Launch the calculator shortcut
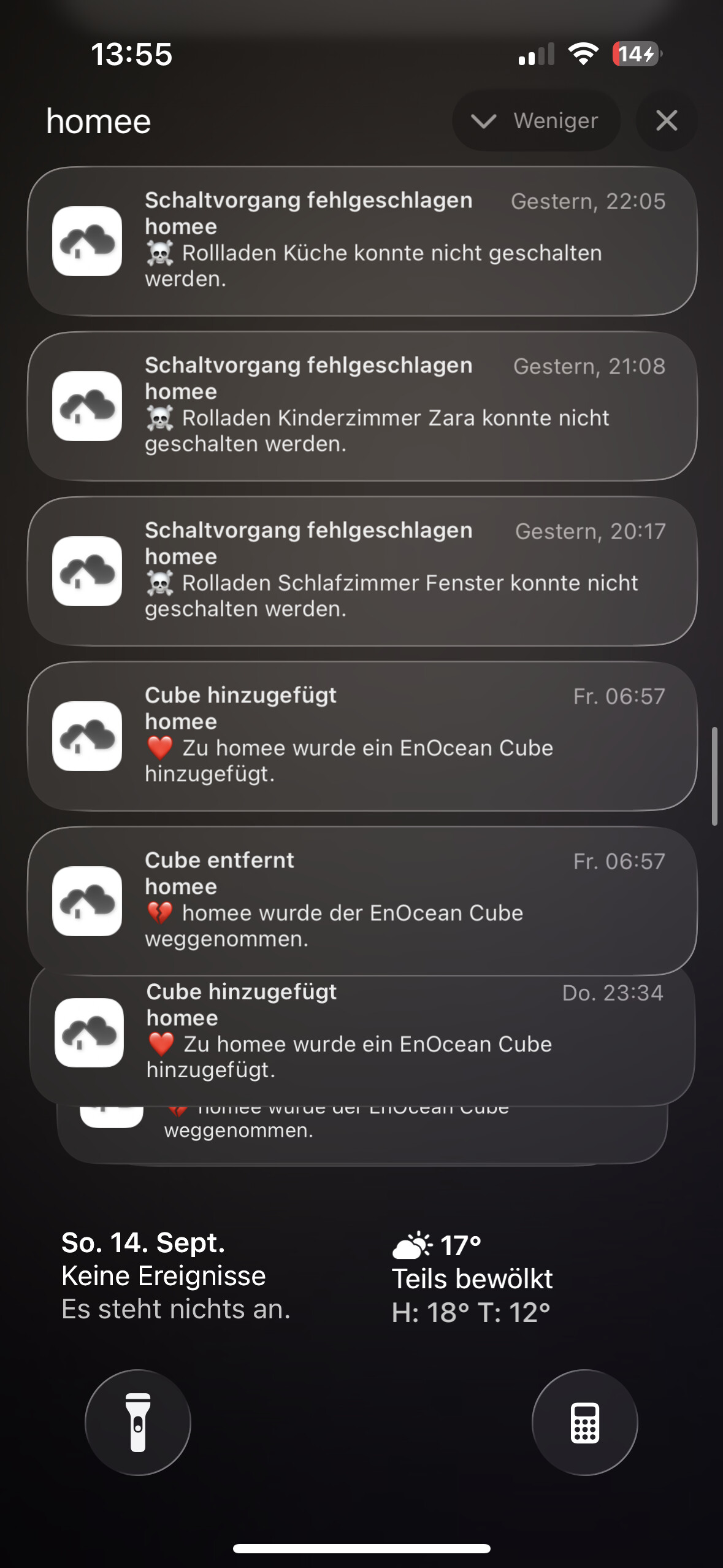 click(x=584, y=1422)
